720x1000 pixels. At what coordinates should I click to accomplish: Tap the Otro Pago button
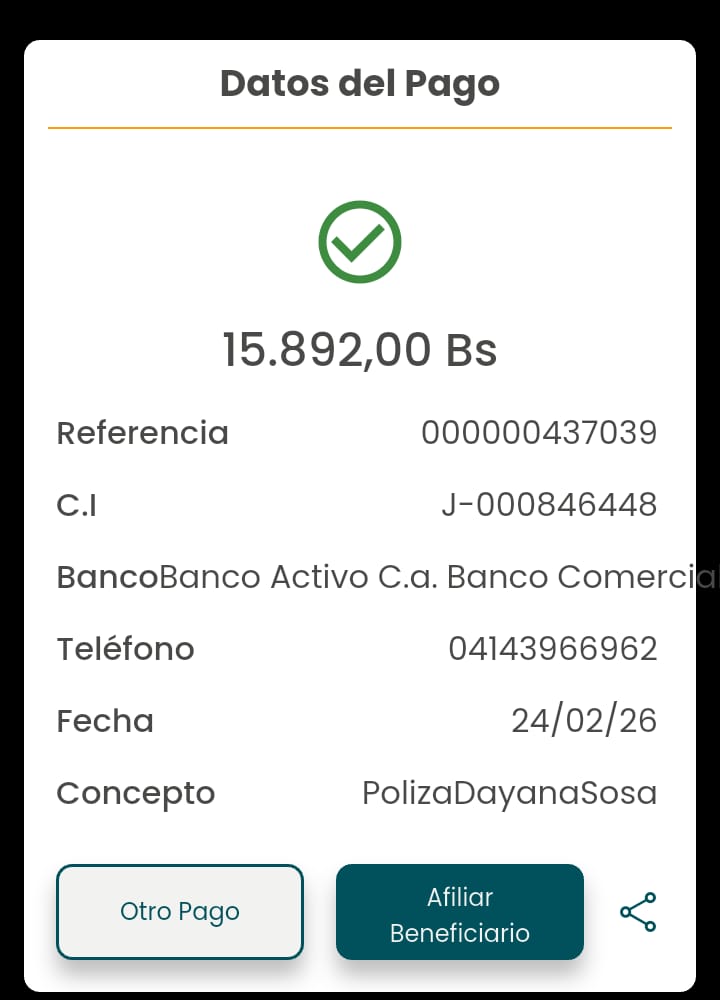(180, 911)
